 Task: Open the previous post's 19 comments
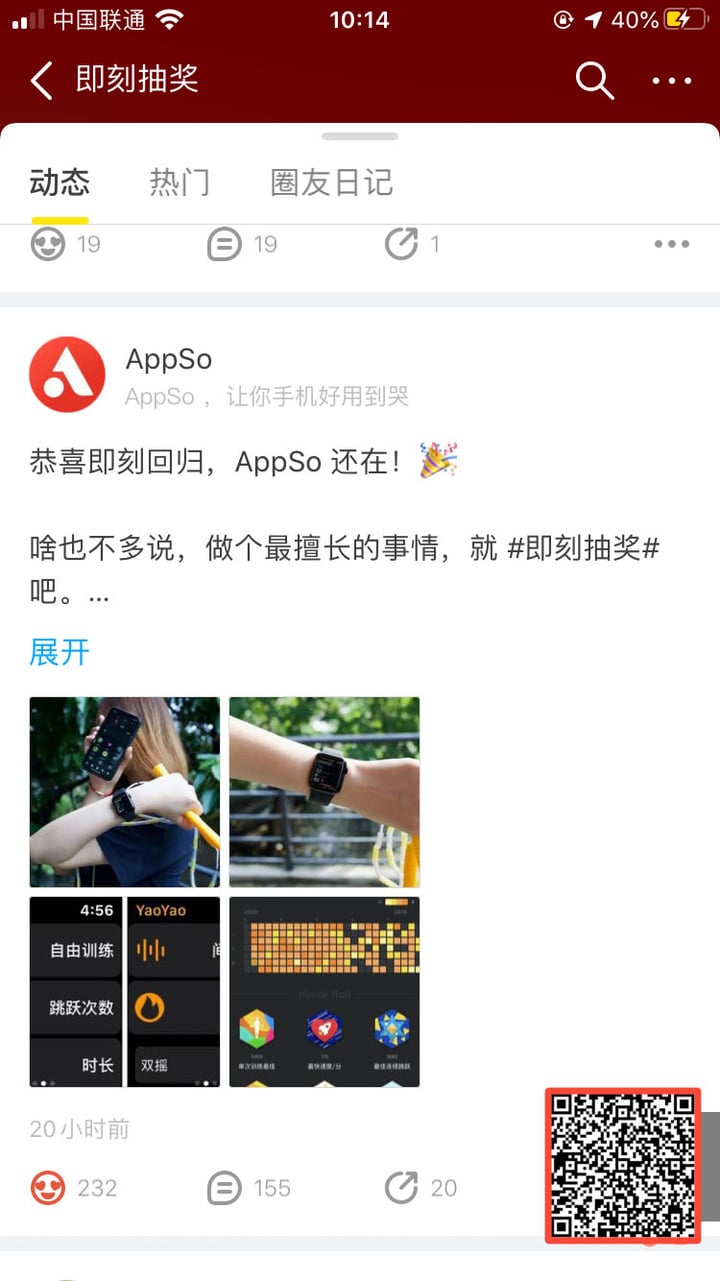click(225, 243)
